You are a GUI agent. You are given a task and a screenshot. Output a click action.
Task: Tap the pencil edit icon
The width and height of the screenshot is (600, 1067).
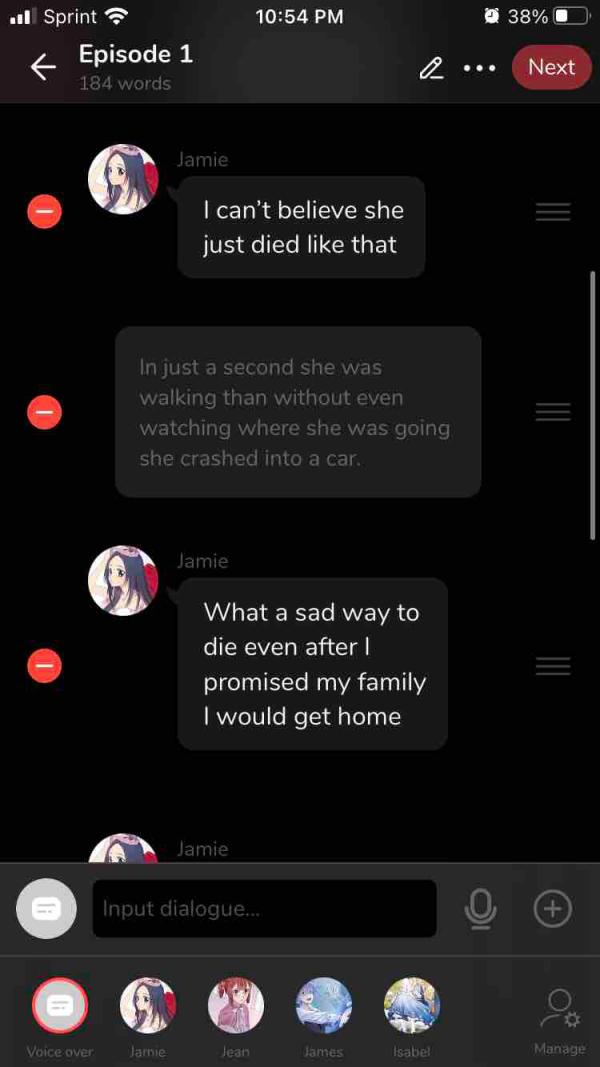point(431,68)
